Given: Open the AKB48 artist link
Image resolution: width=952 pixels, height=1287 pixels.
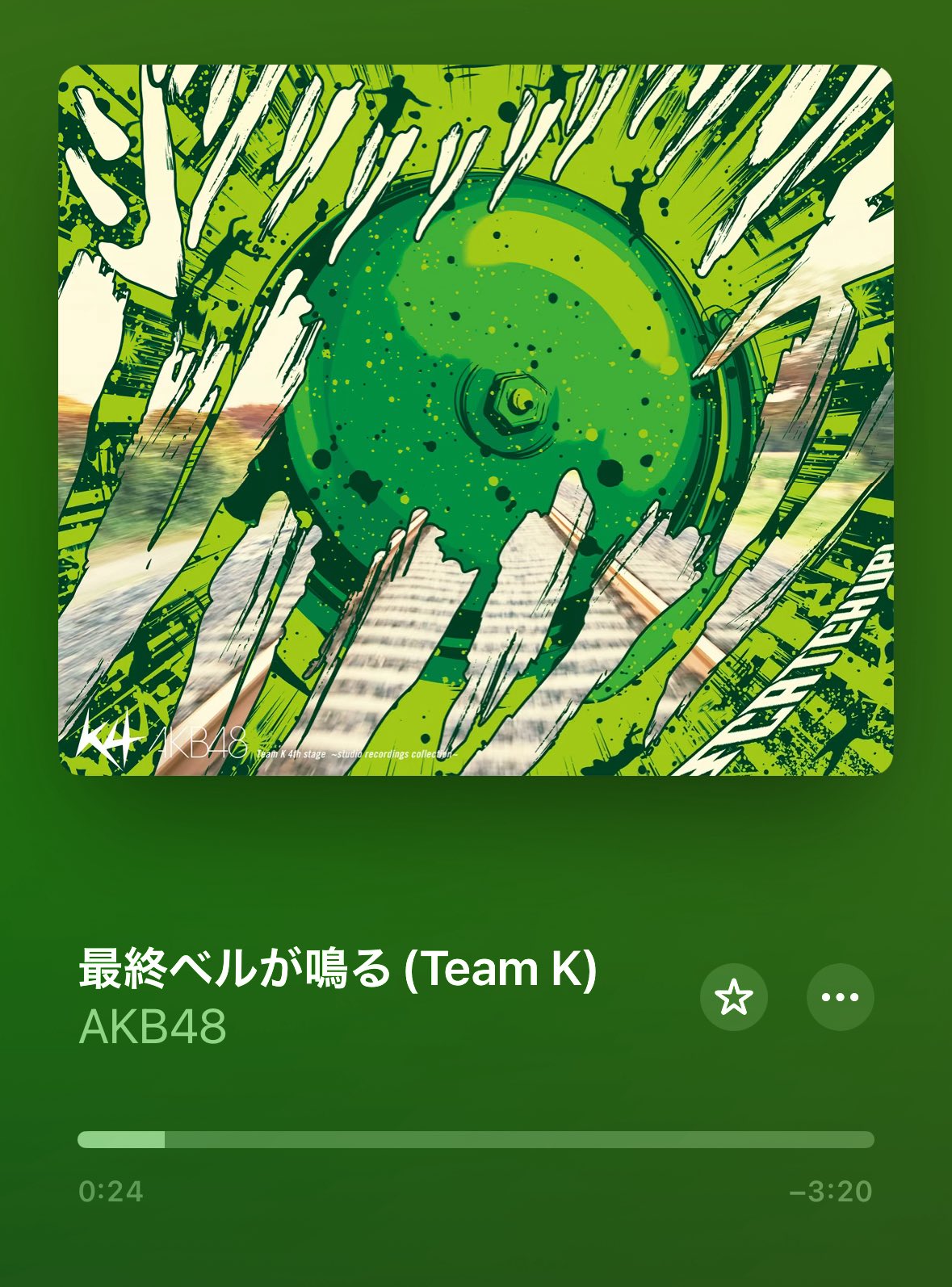Looking at the screenshot, I should (x=153, y=1027).
